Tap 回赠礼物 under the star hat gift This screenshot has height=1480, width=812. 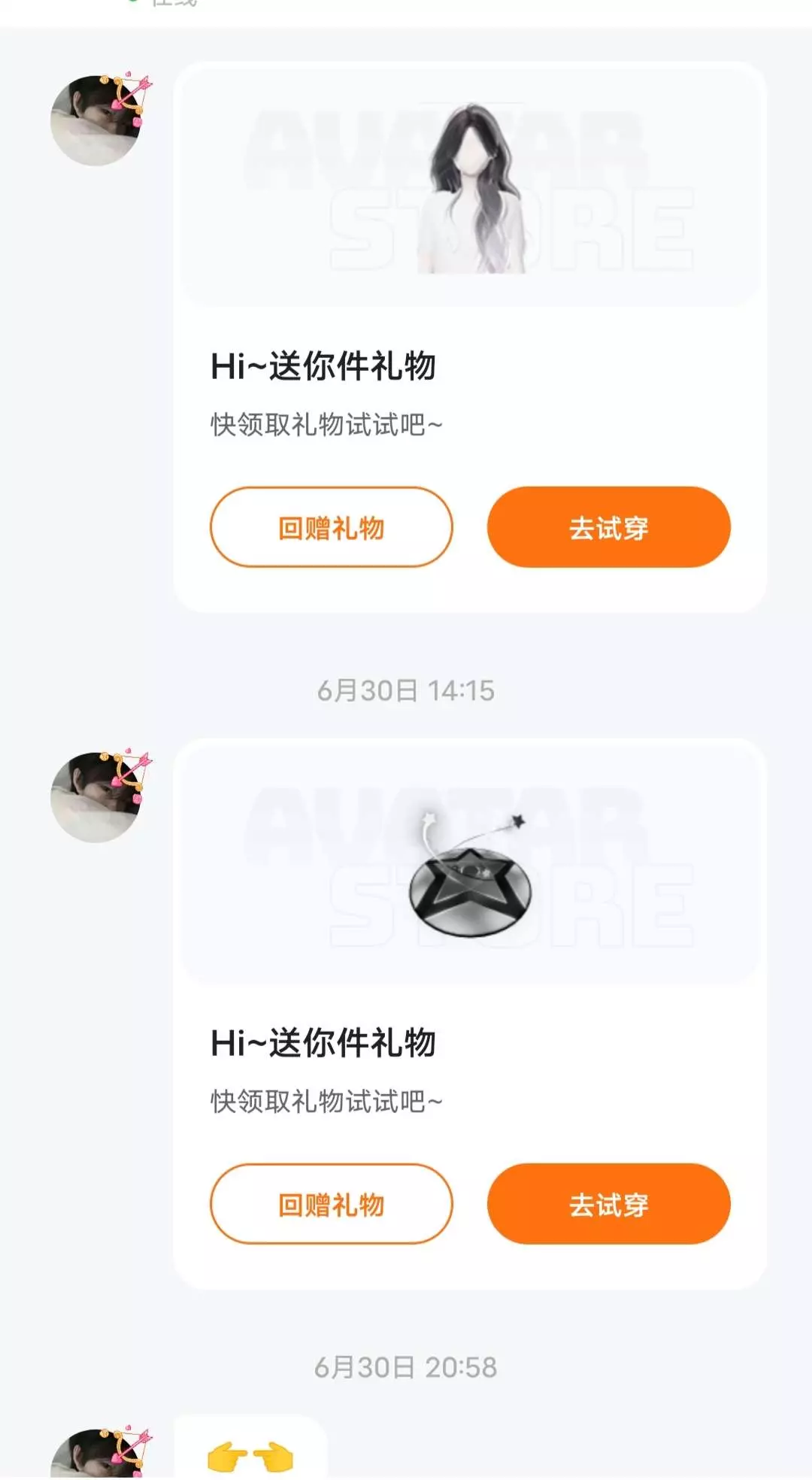tap(331, 1204)
